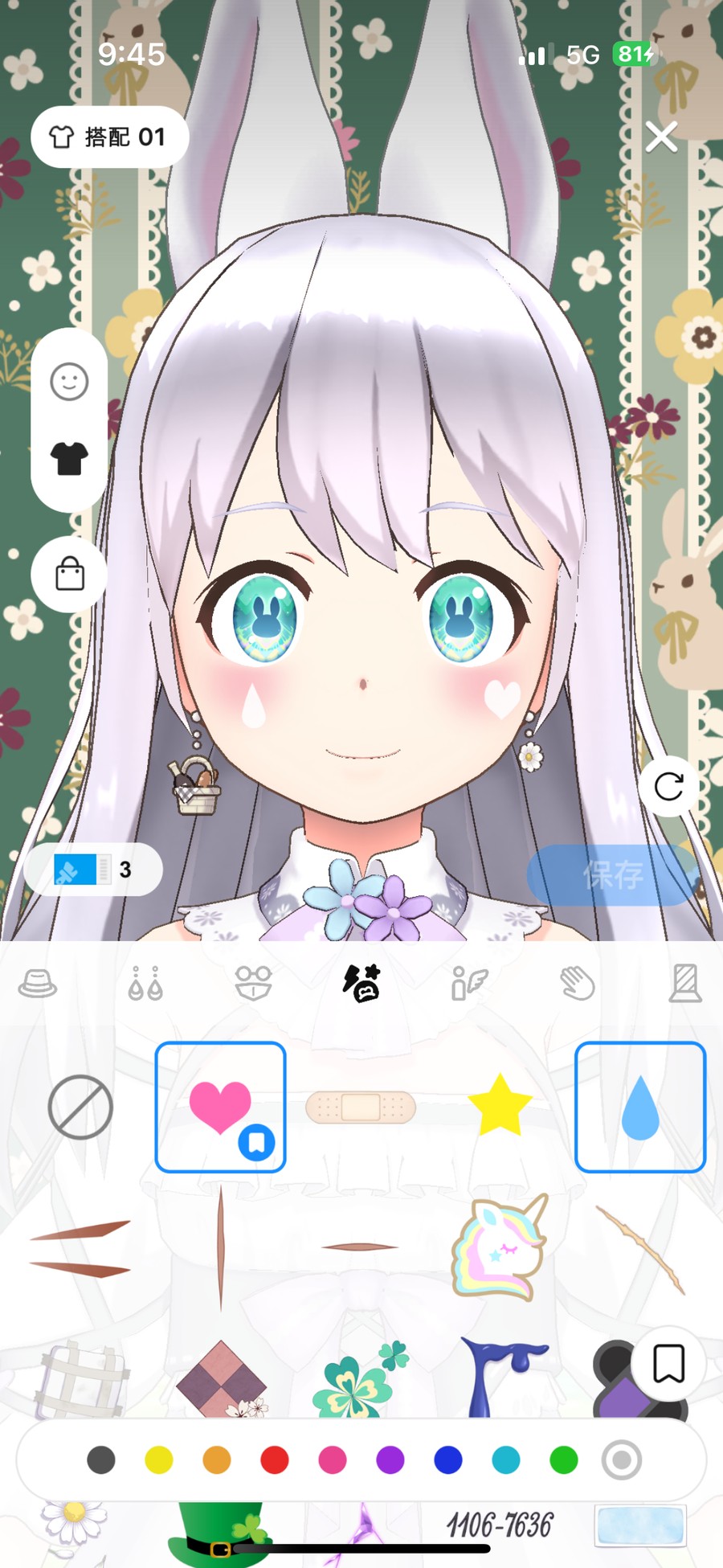Switch to the hat accessories tab
This screenshot has width=723, height=1568.
(38, 983)
